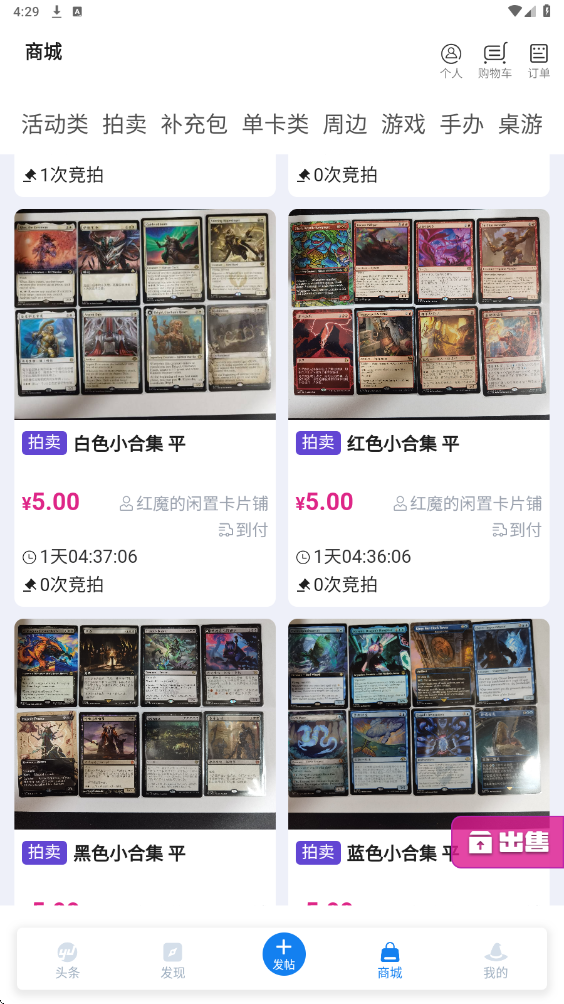Screen dimensions: 564x1004
Task: Select the 游戏 category tab
Action: tap(403, 124)
